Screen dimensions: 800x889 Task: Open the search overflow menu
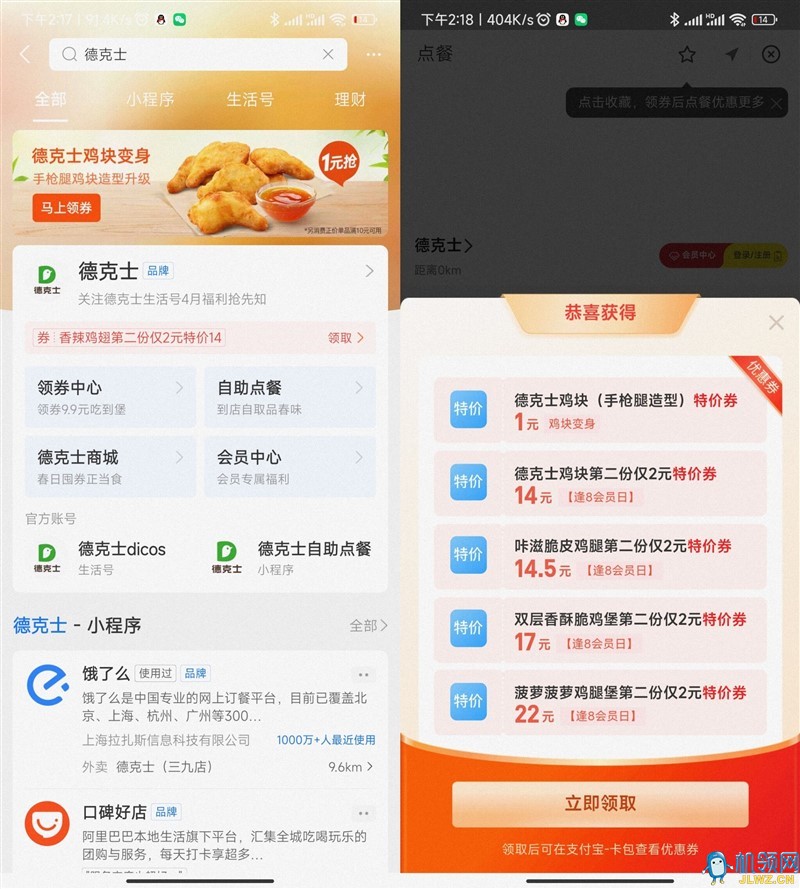click(374, 55)
